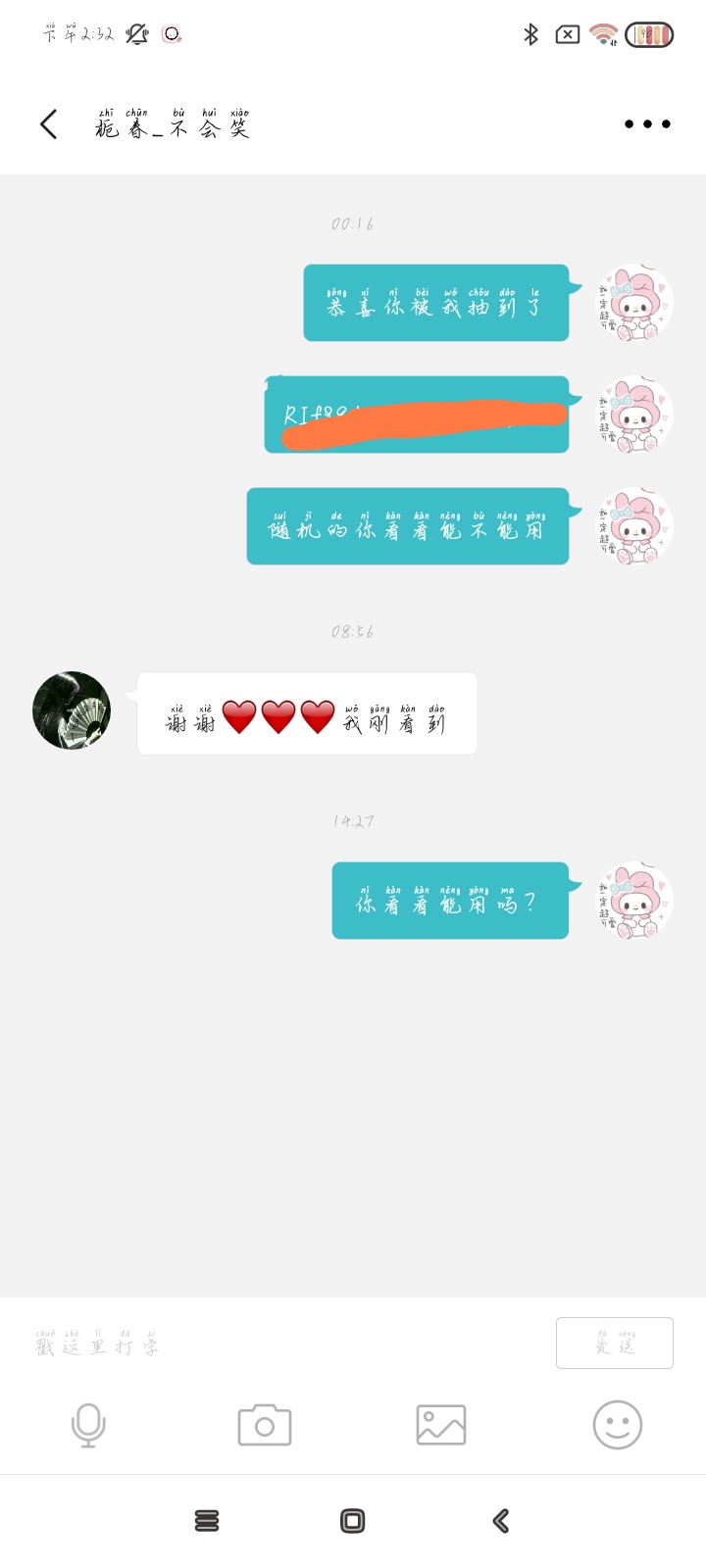Viewport: 706px width, 1568px height.
Task: Open the emoji smiley picker
Action: click(618, 1425)
